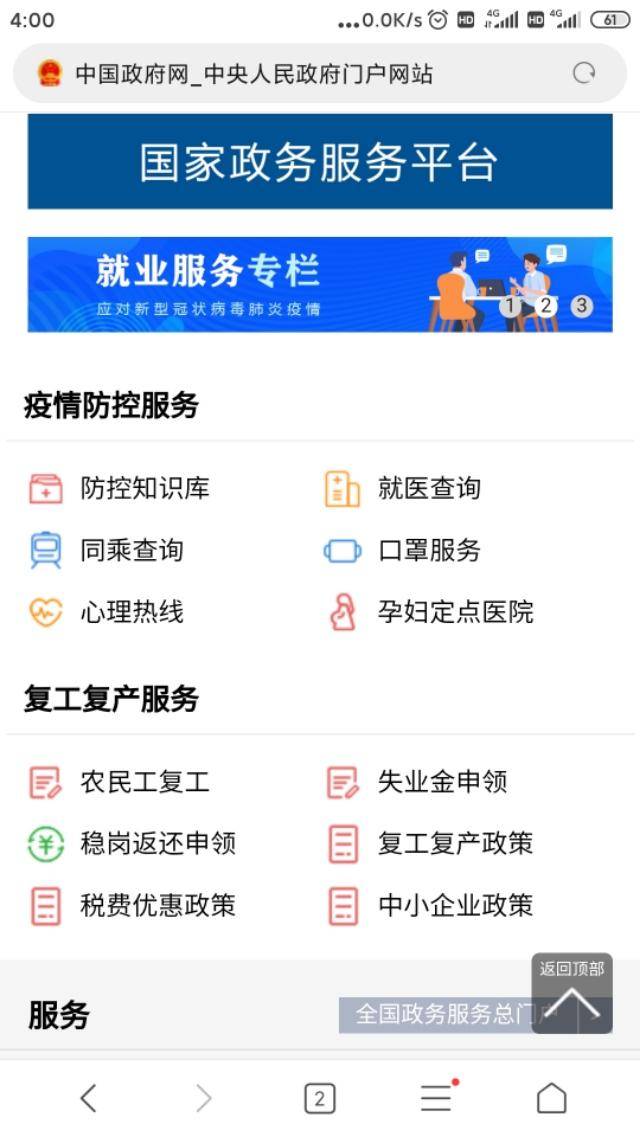This screenshot has width=640, height=1137.
Task: View 孕妇定点医院 information
Action: click(x=454, y=613)
